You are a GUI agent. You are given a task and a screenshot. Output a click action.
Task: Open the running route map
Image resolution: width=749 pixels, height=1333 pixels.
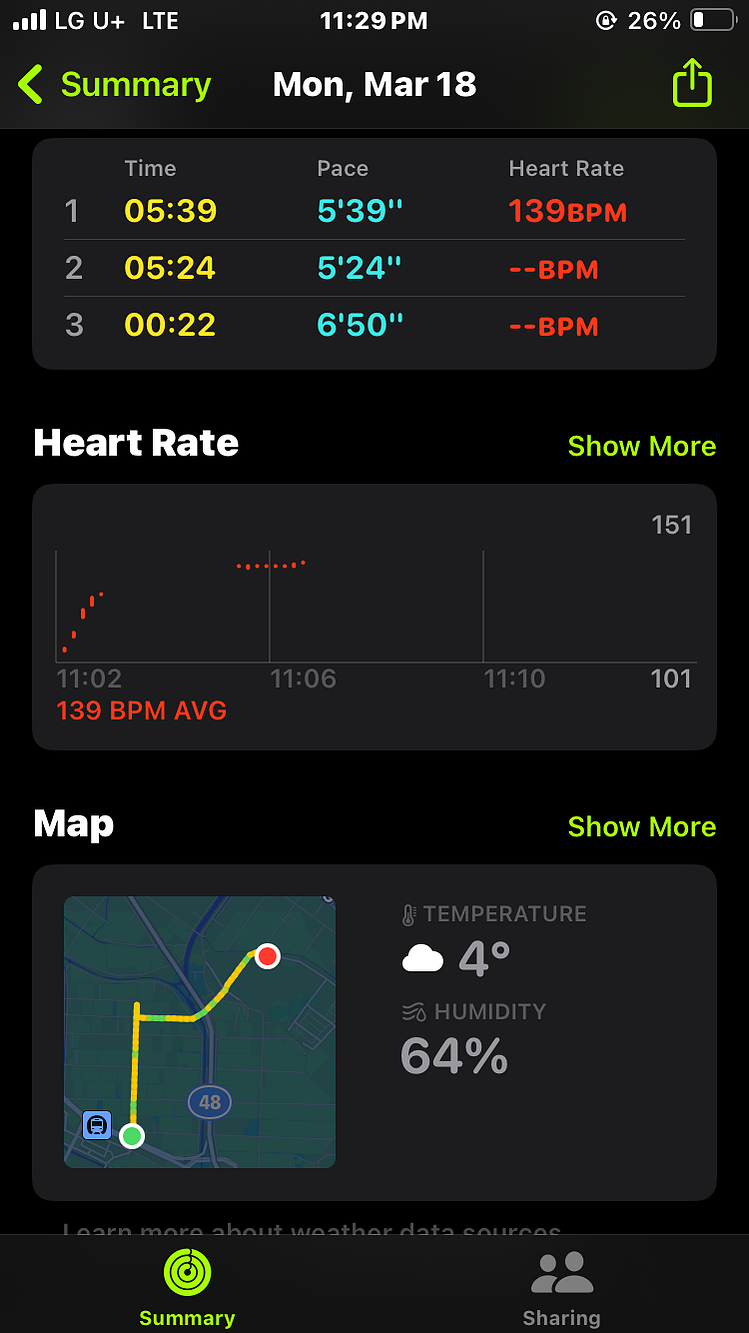(x=200, y=1032)
